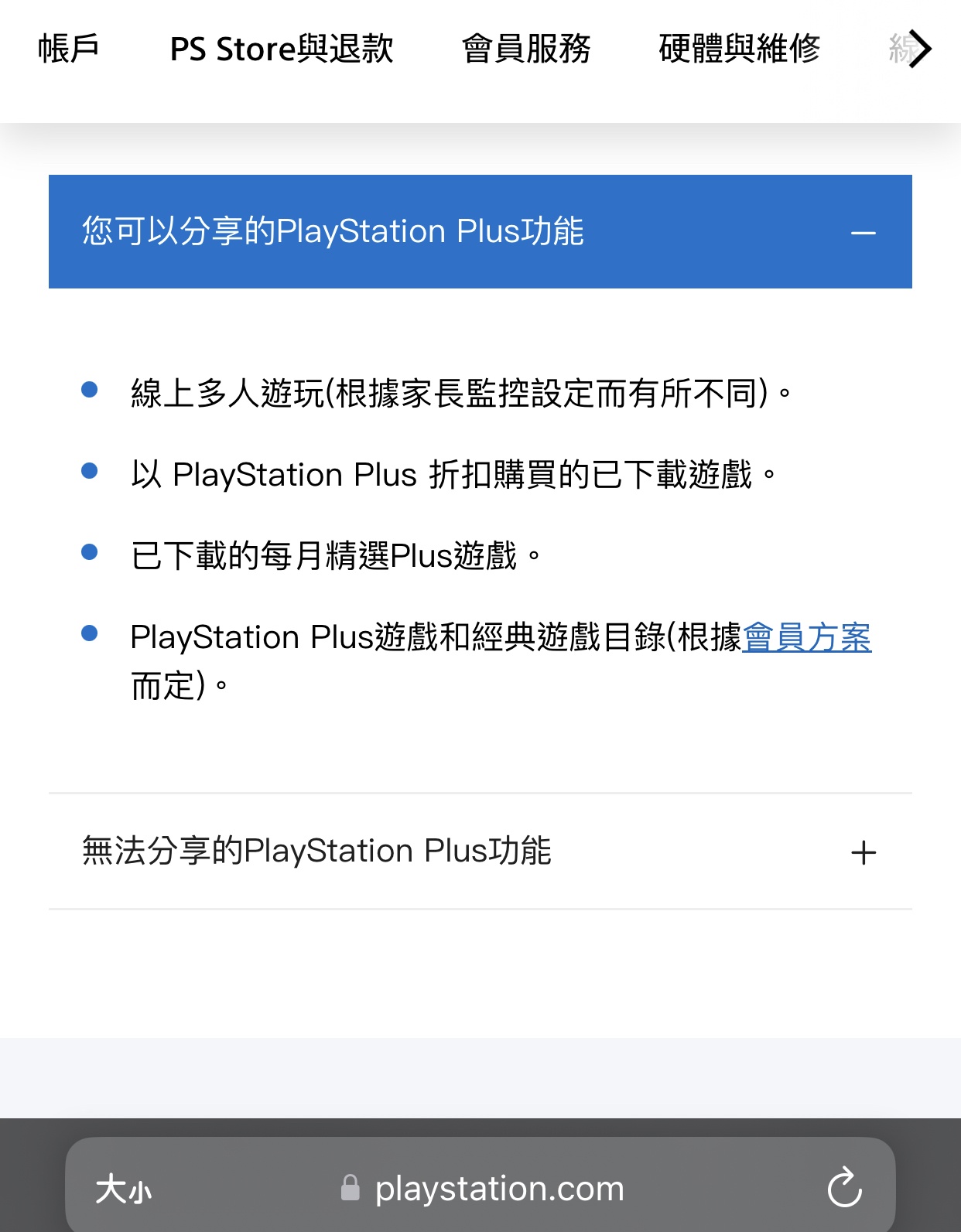This screenshot has height=1232, width=961.
Task: Expand 無法分享的PlayStation Plus功能 section
Action: [863, 852]
